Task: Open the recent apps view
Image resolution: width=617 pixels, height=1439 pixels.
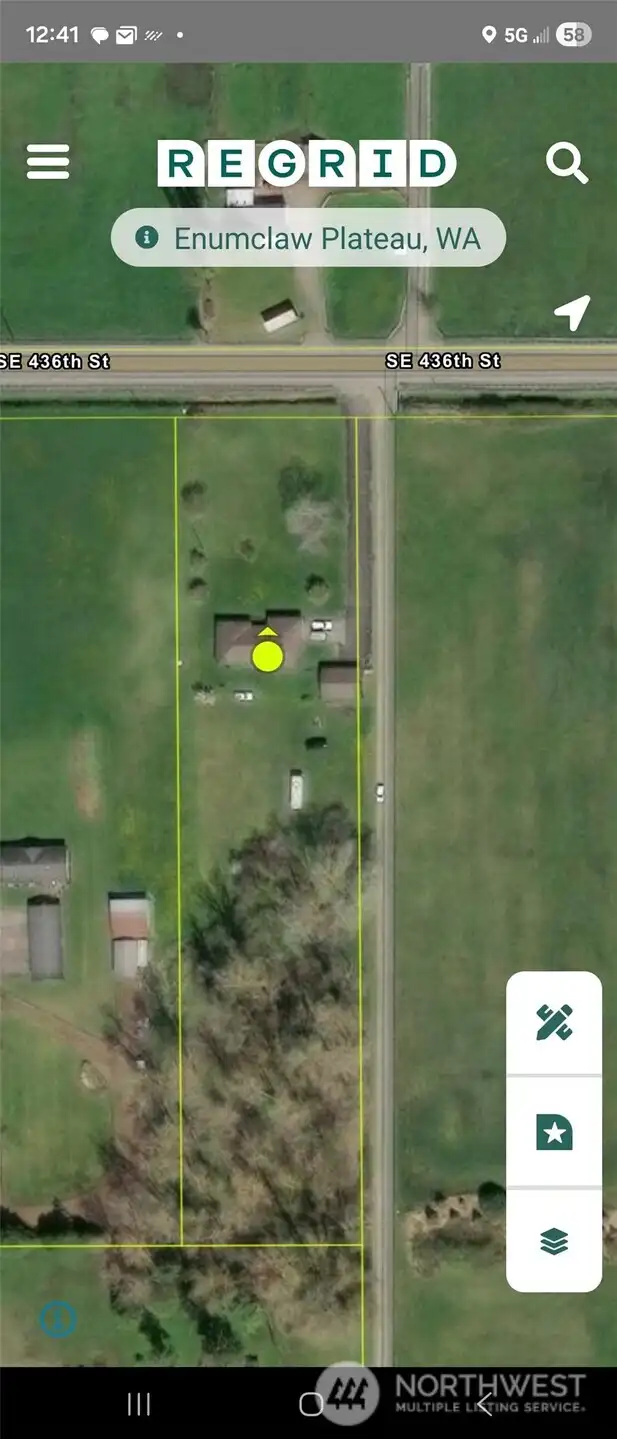Action: click(x=139, y=1405)
